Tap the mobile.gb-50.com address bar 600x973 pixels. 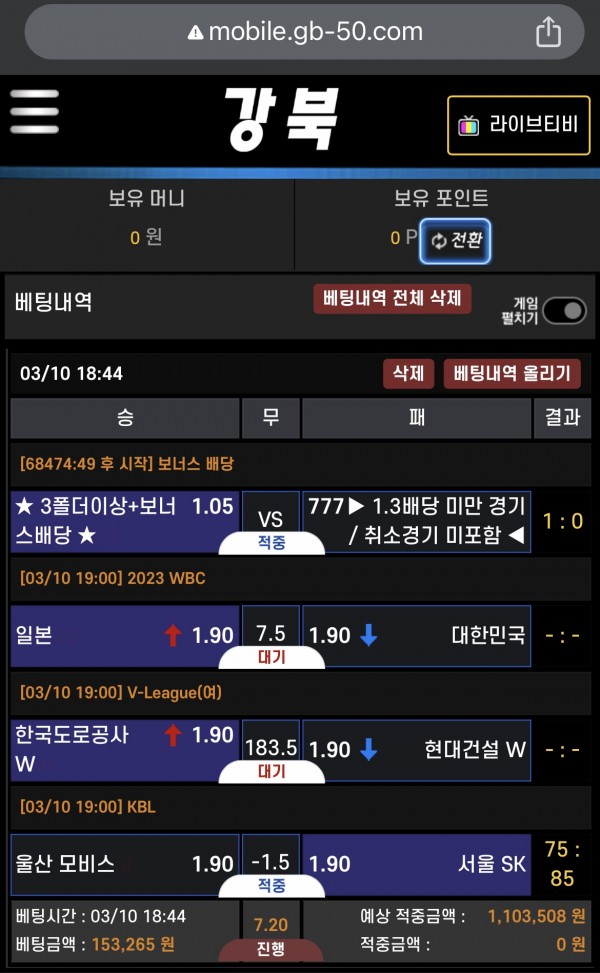point(305,32)
